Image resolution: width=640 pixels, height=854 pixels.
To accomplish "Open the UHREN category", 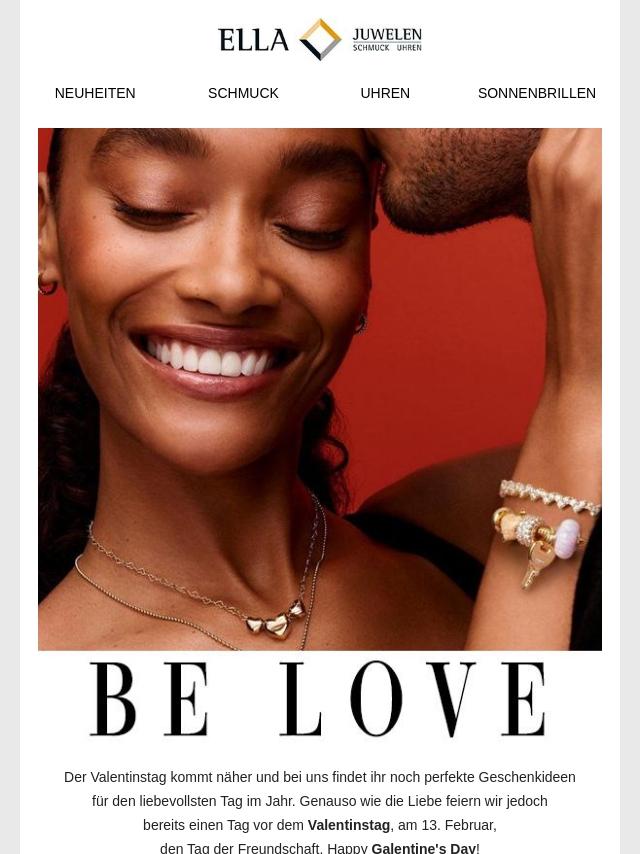I will (x=385, y=93).
